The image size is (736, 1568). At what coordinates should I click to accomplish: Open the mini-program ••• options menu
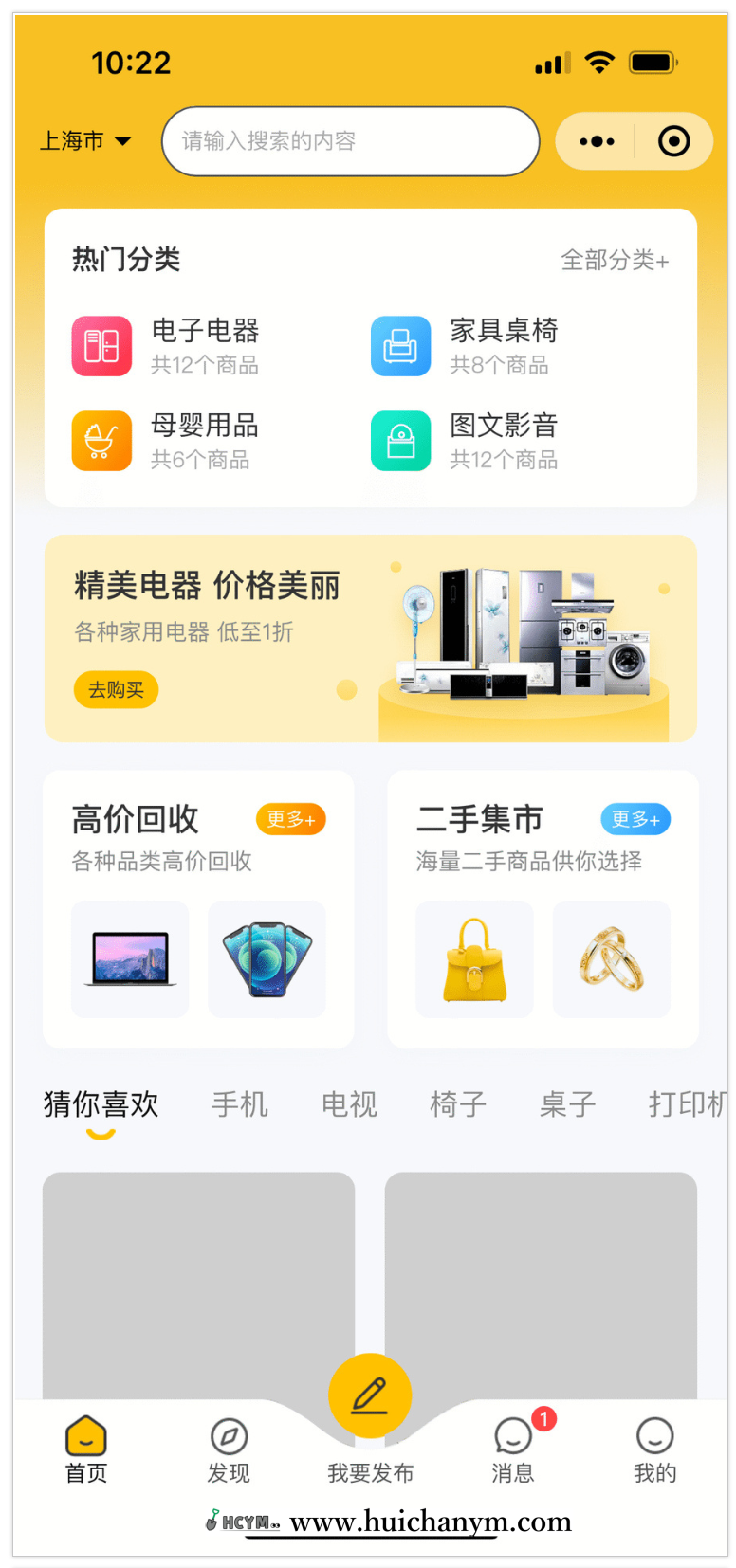[596, 140]
